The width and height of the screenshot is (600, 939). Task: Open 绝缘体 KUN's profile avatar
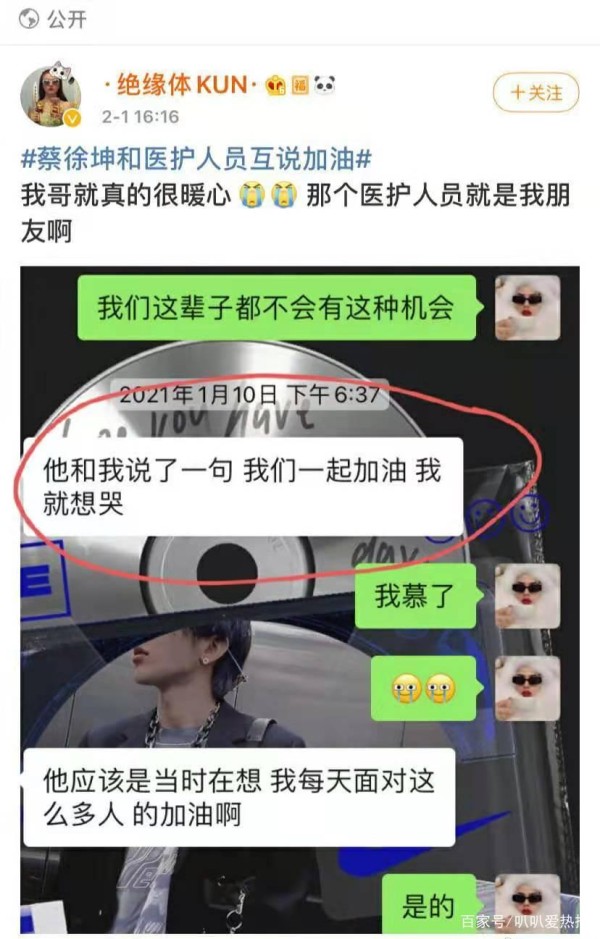click(51, 98)
